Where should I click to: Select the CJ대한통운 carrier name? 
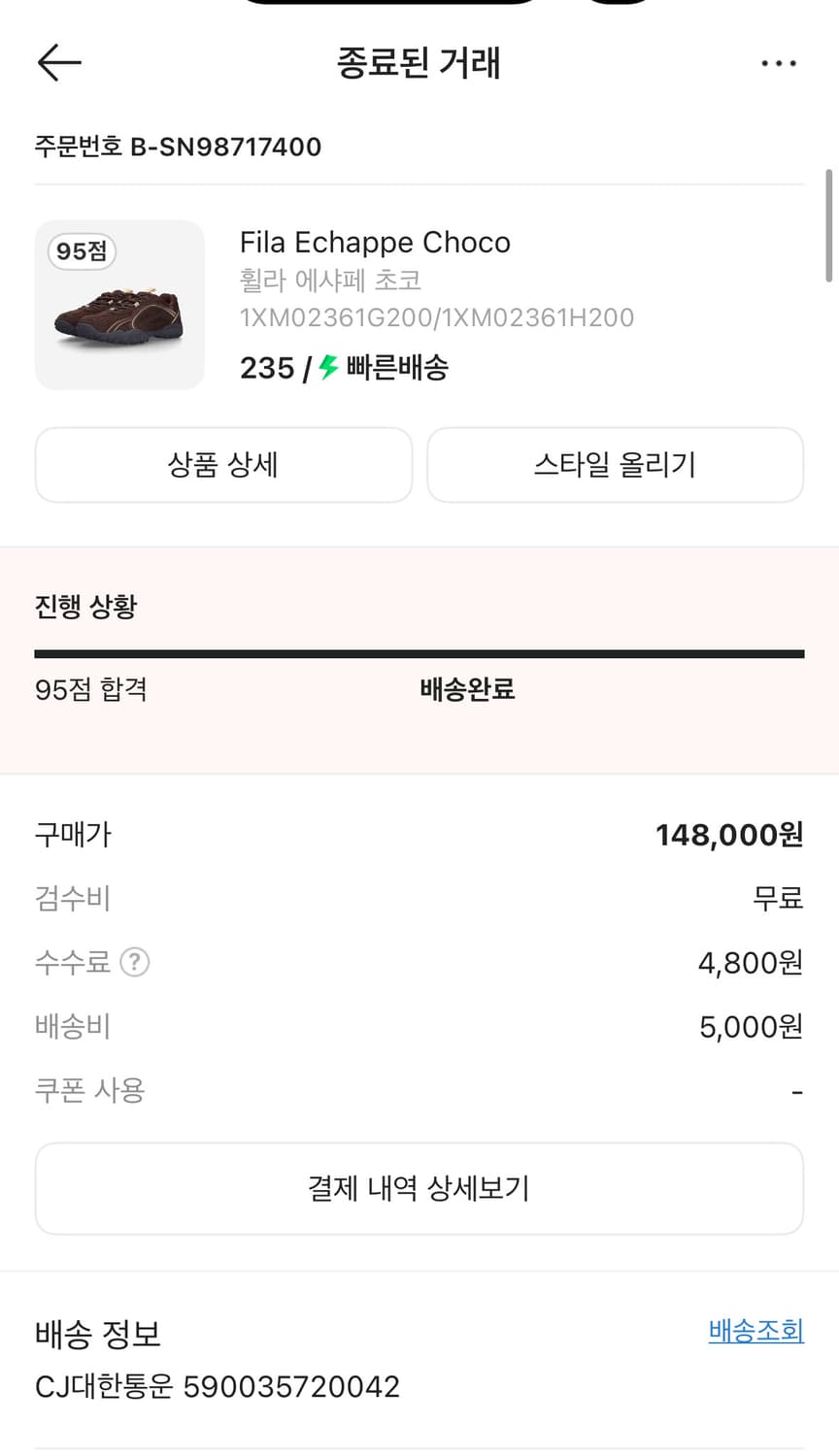[107, 1386]
